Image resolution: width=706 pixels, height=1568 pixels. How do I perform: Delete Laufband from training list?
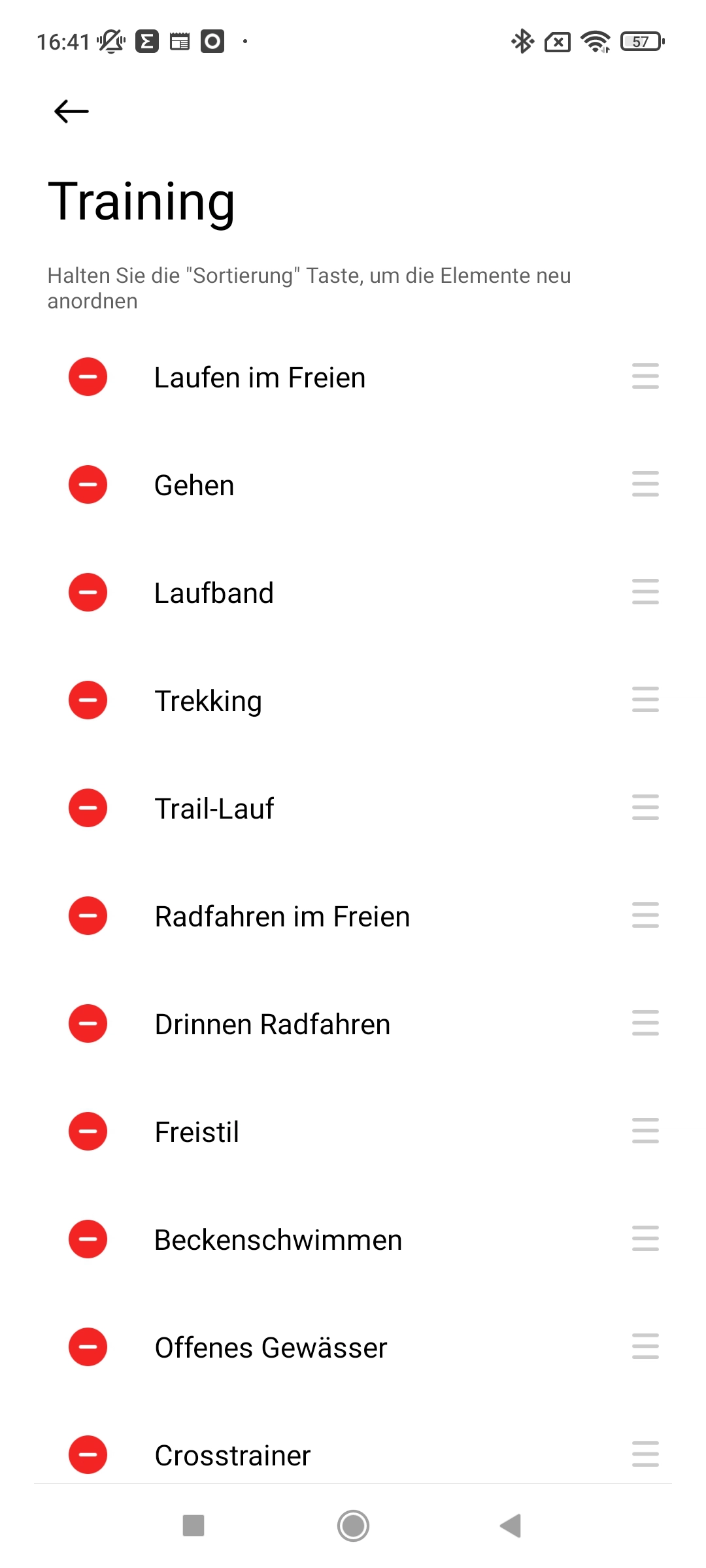coord(88,593)
